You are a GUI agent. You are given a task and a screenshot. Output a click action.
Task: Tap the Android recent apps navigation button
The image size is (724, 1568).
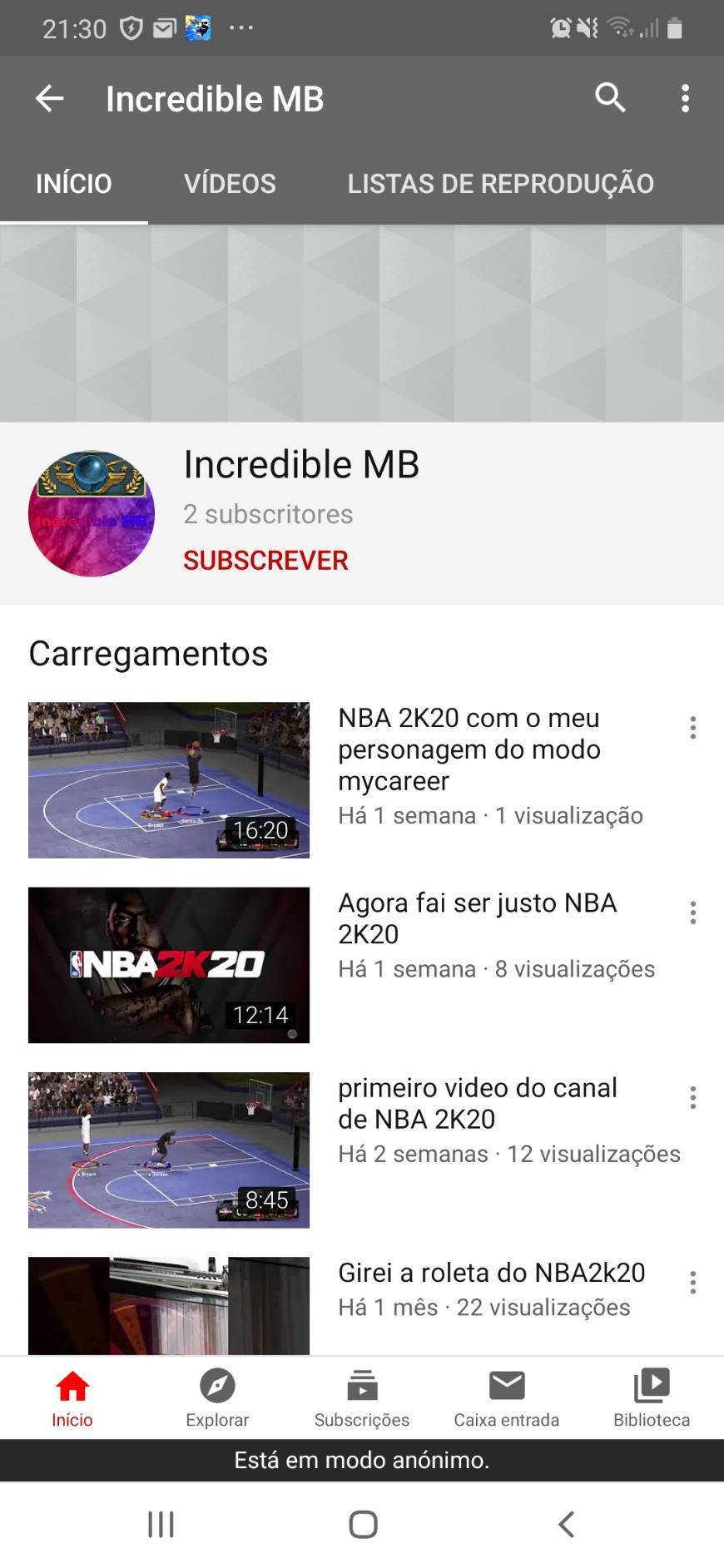pos(159,1524)
